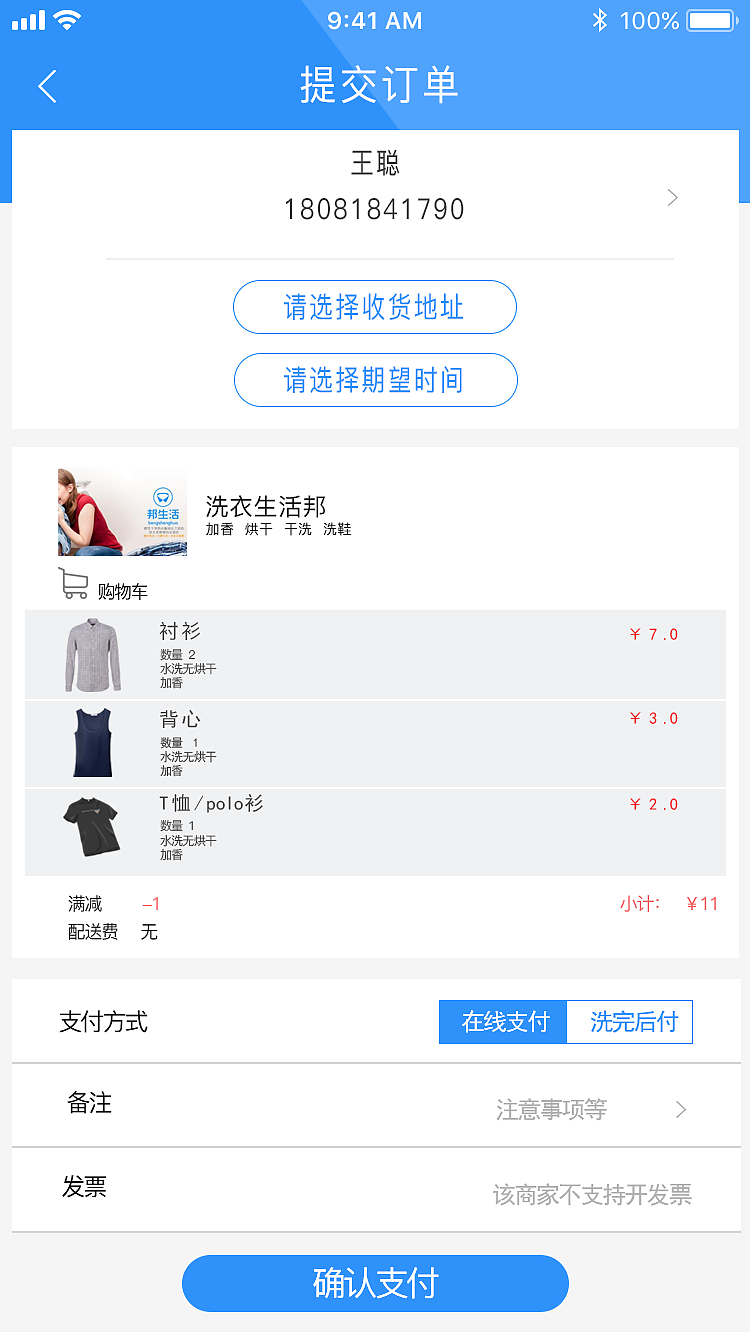Viewport: 750px width, 1334px height.
Task: Select 洗完后付 as payment method
Action: coord(630,1021)
